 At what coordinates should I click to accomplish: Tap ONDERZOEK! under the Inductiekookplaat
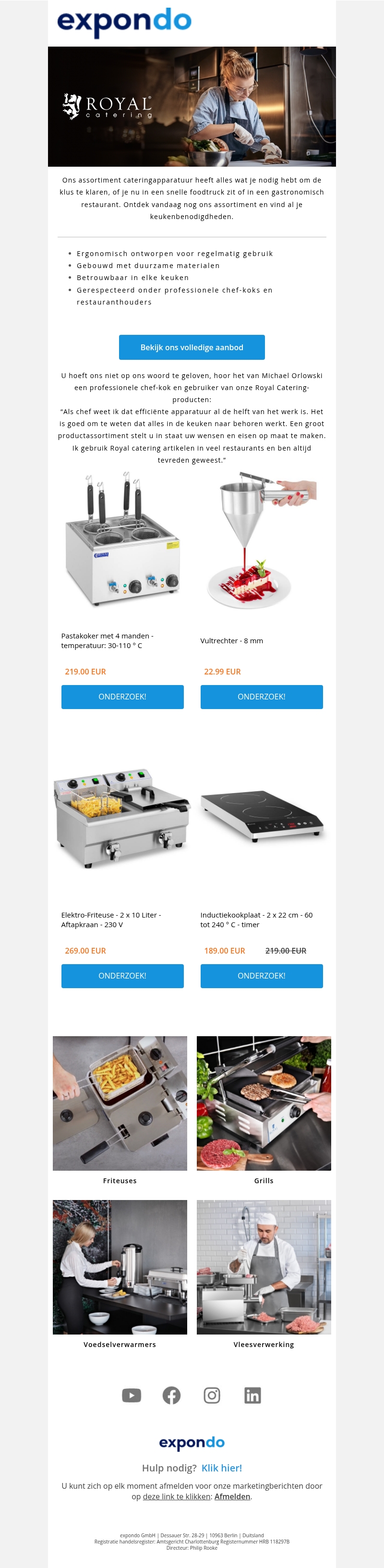(262, 975)
